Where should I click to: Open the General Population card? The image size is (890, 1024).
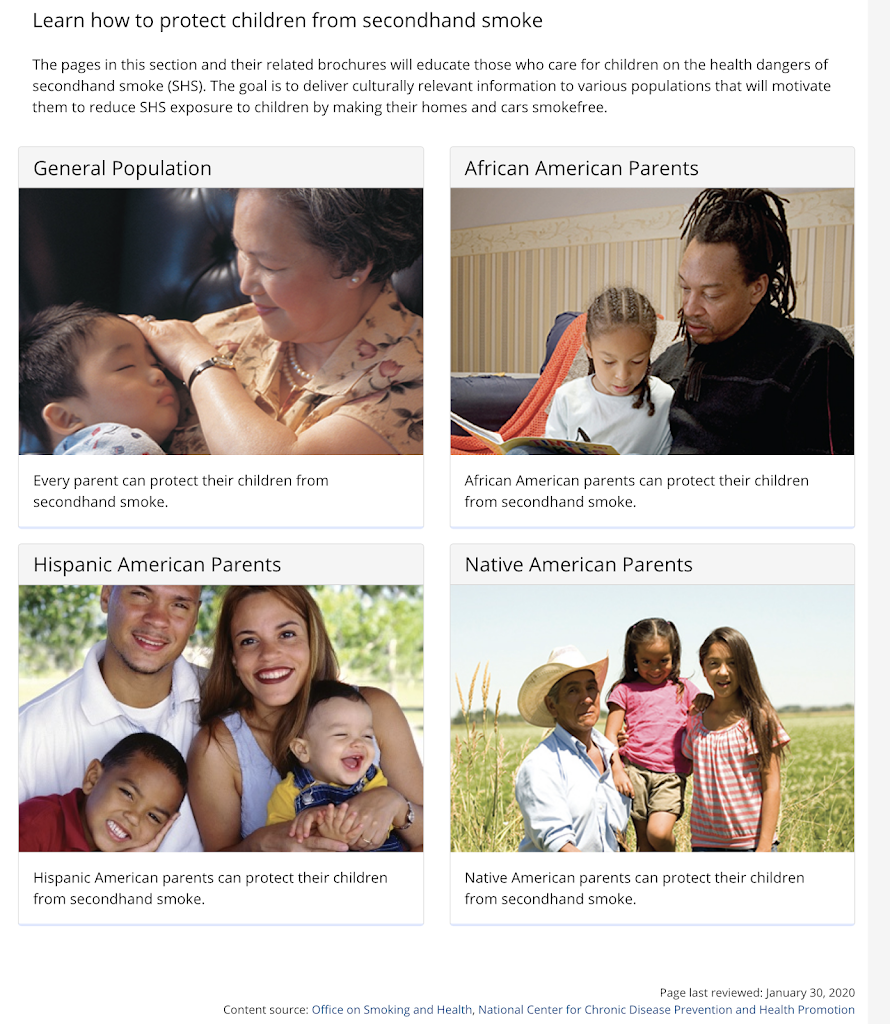click(122, 168)
